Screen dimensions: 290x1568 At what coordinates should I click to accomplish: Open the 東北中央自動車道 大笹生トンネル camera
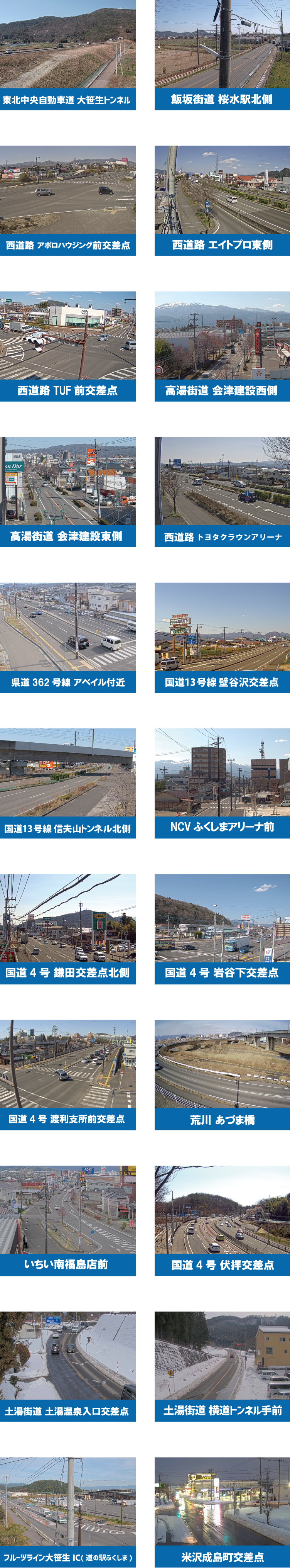click(67, 55)
